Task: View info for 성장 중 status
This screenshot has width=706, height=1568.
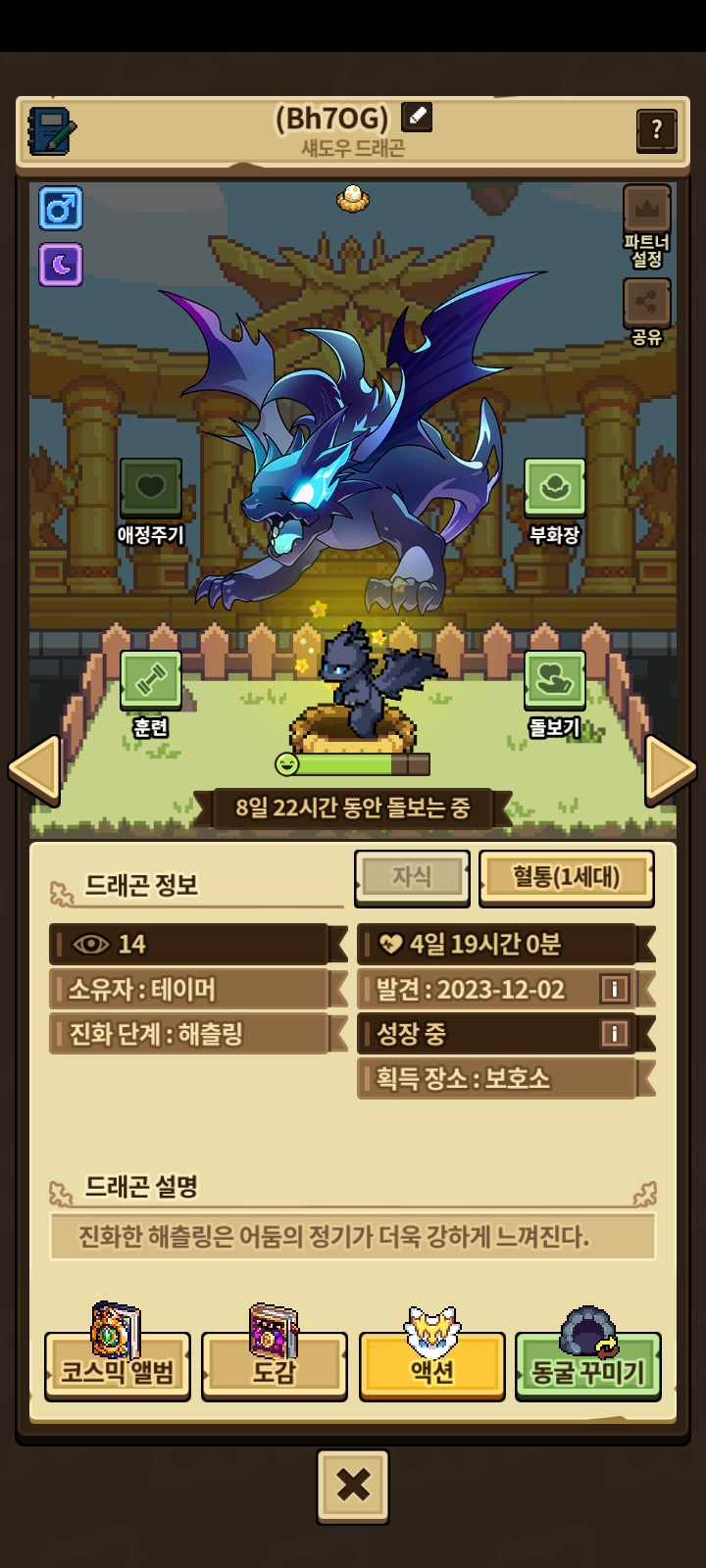Action: pos(614,1033)
